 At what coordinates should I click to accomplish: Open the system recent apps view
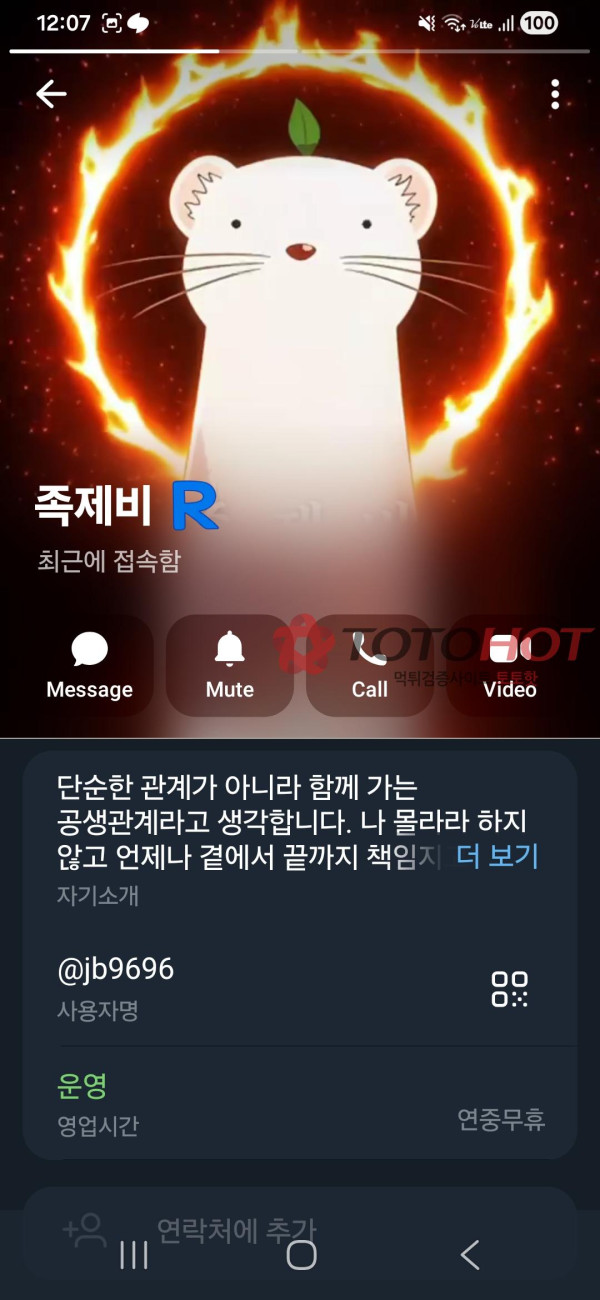tap(134, 1255)
